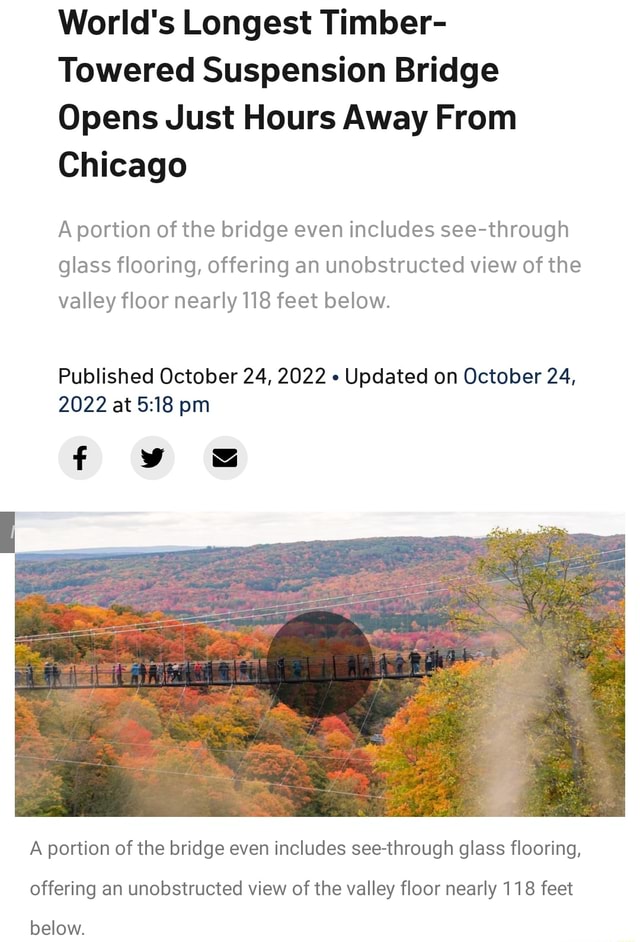Image resolution: width=640 pixels, height=942 pixels.
Task: Open the suspension bridge photo
Action: pos(320,664)
